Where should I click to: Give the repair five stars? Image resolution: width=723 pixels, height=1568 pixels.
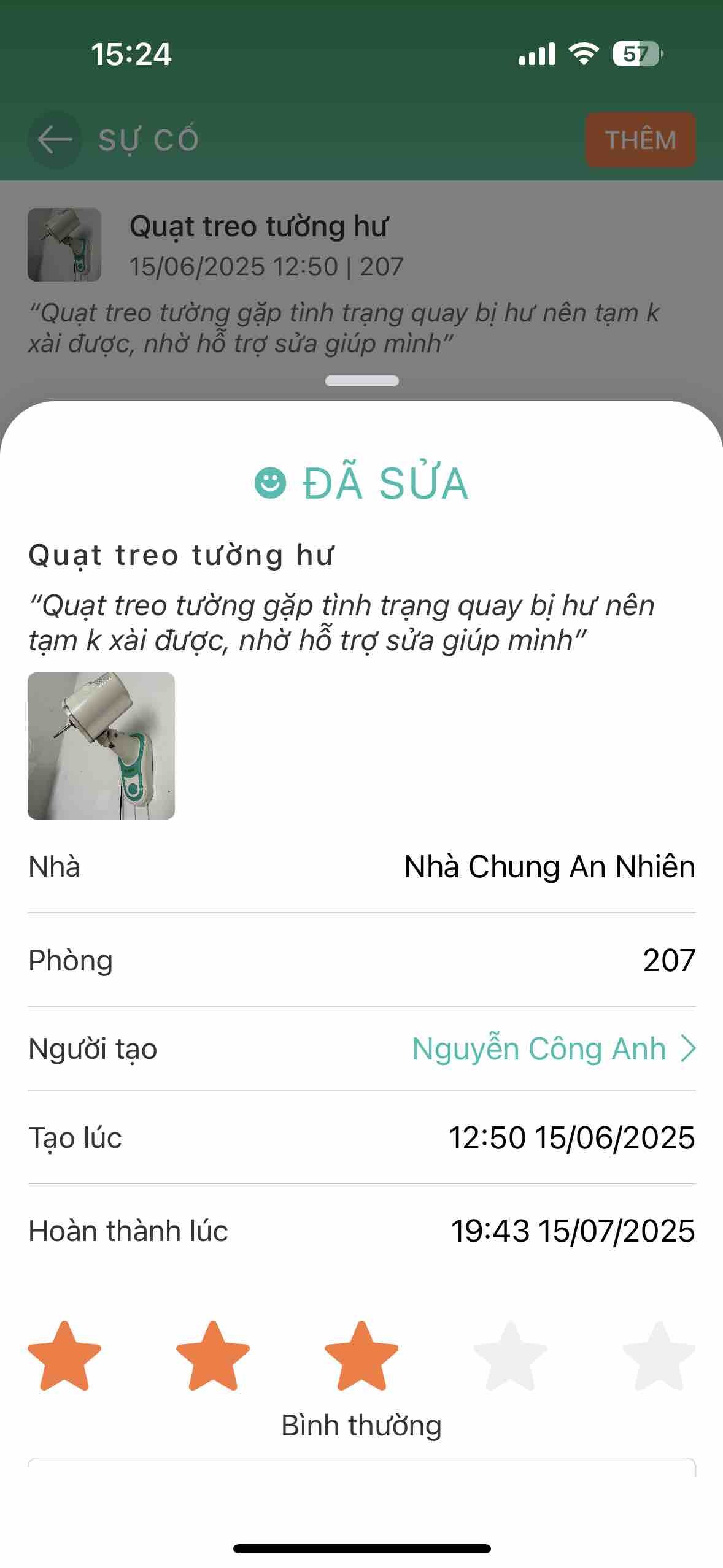coord(659,1356)
